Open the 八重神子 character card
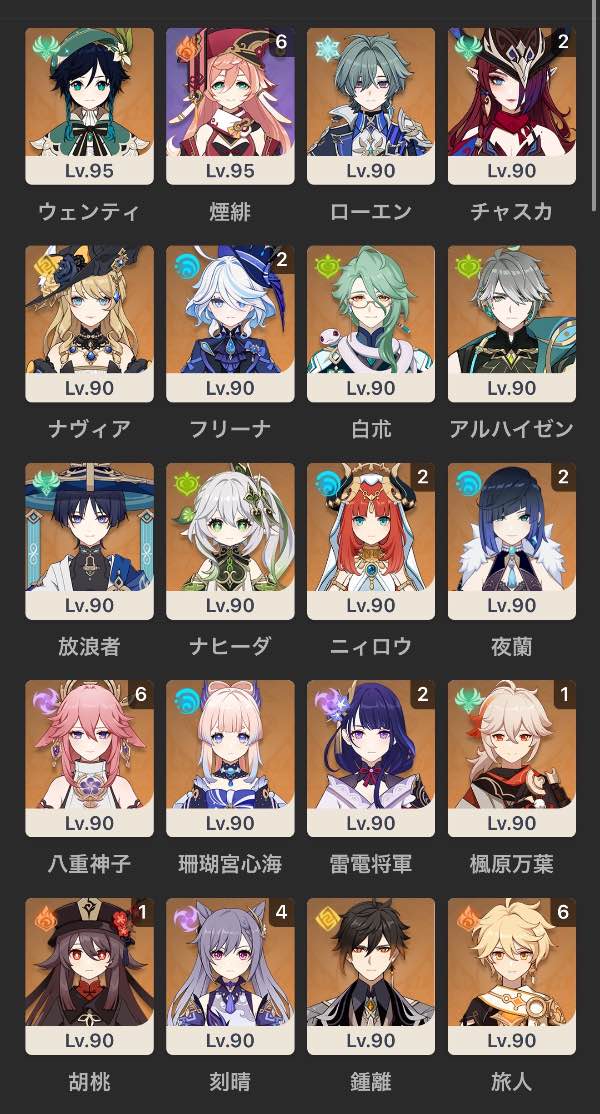This screenshot has width=600, height=1114. 89,759
